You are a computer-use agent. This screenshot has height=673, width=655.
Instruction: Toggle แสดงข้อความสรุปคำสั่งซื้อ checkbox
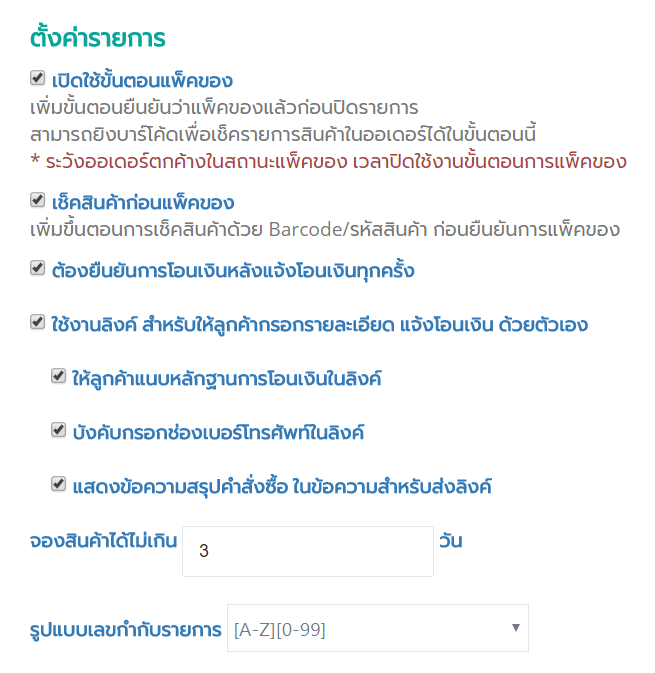click(58, 484)
